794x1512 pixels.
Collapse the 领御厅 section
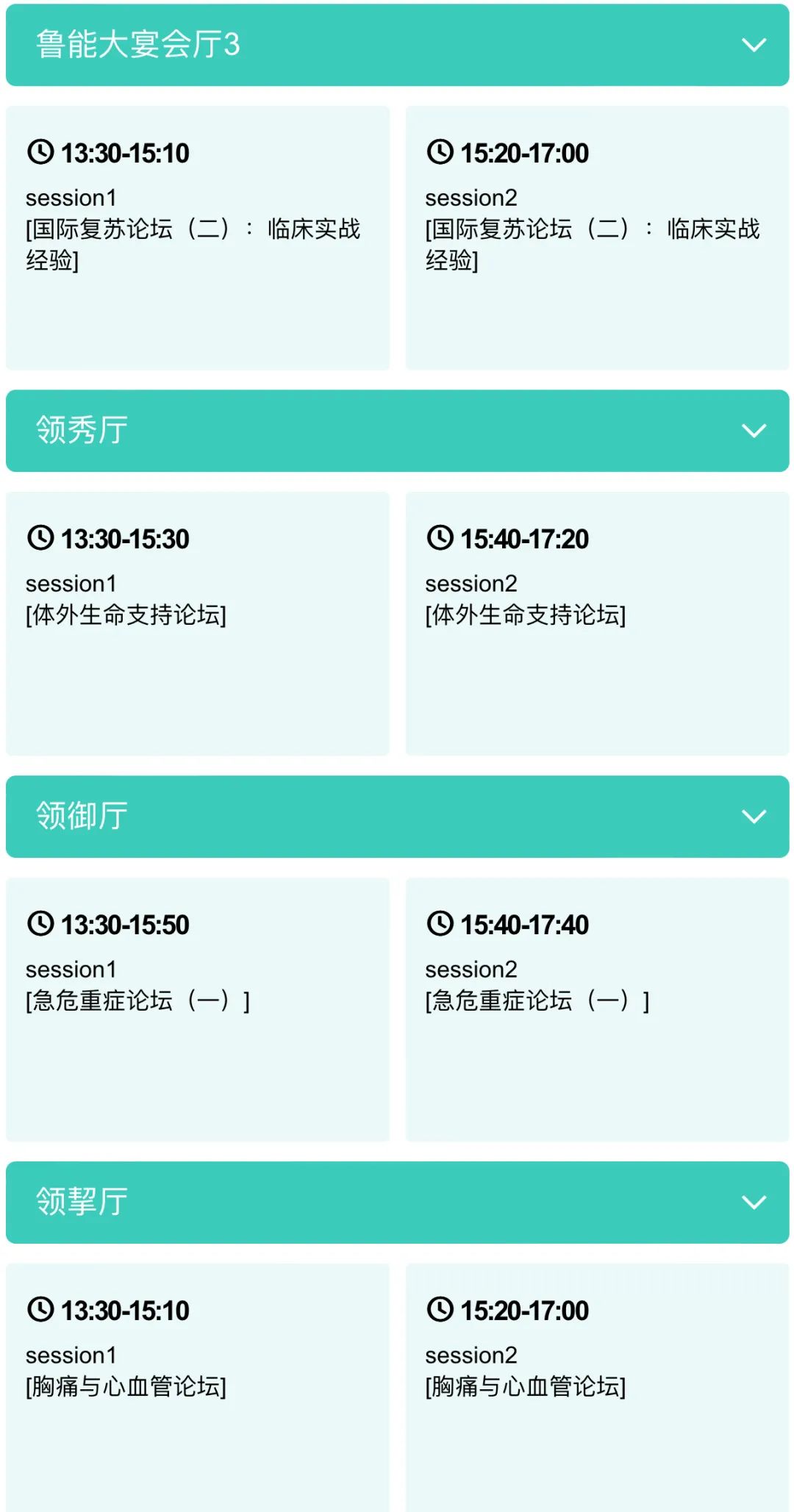point(754,817)
